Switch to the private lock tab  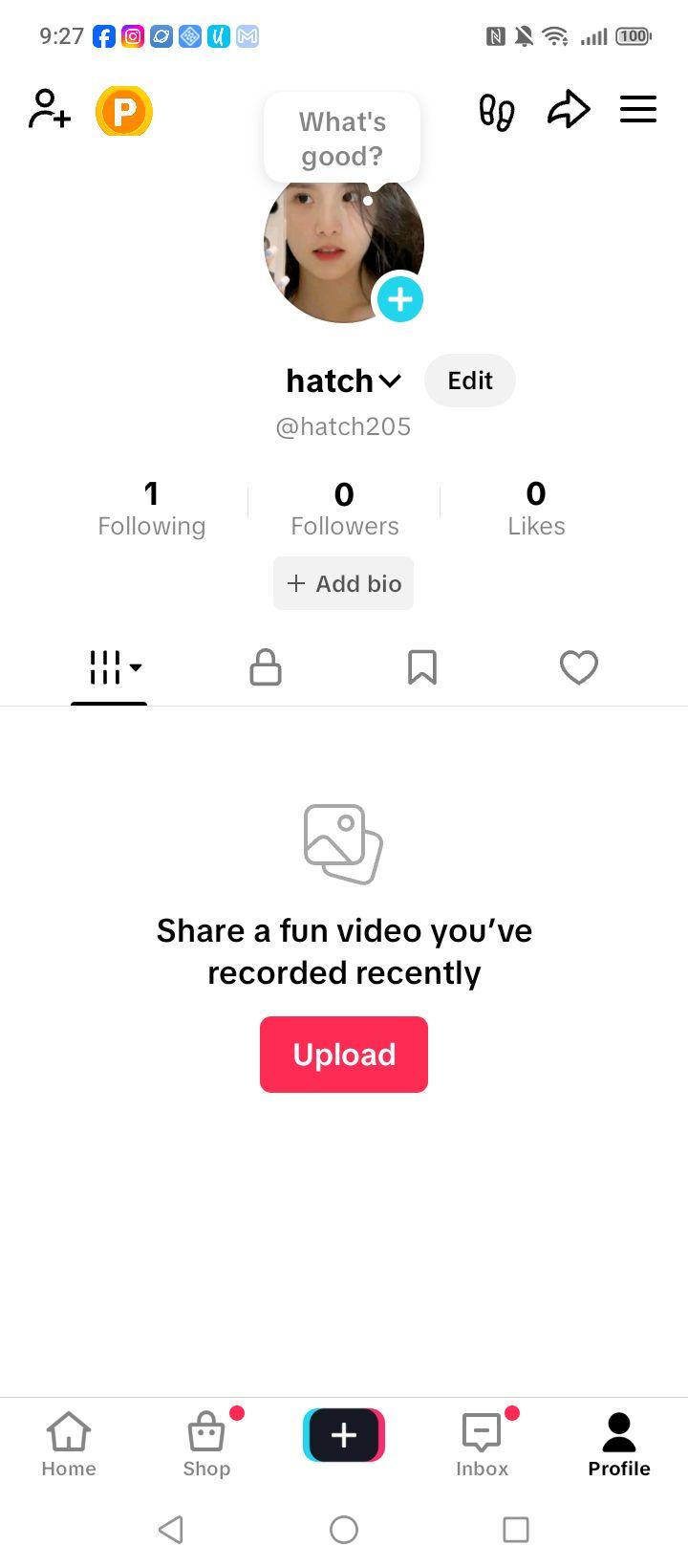[266, 667]
